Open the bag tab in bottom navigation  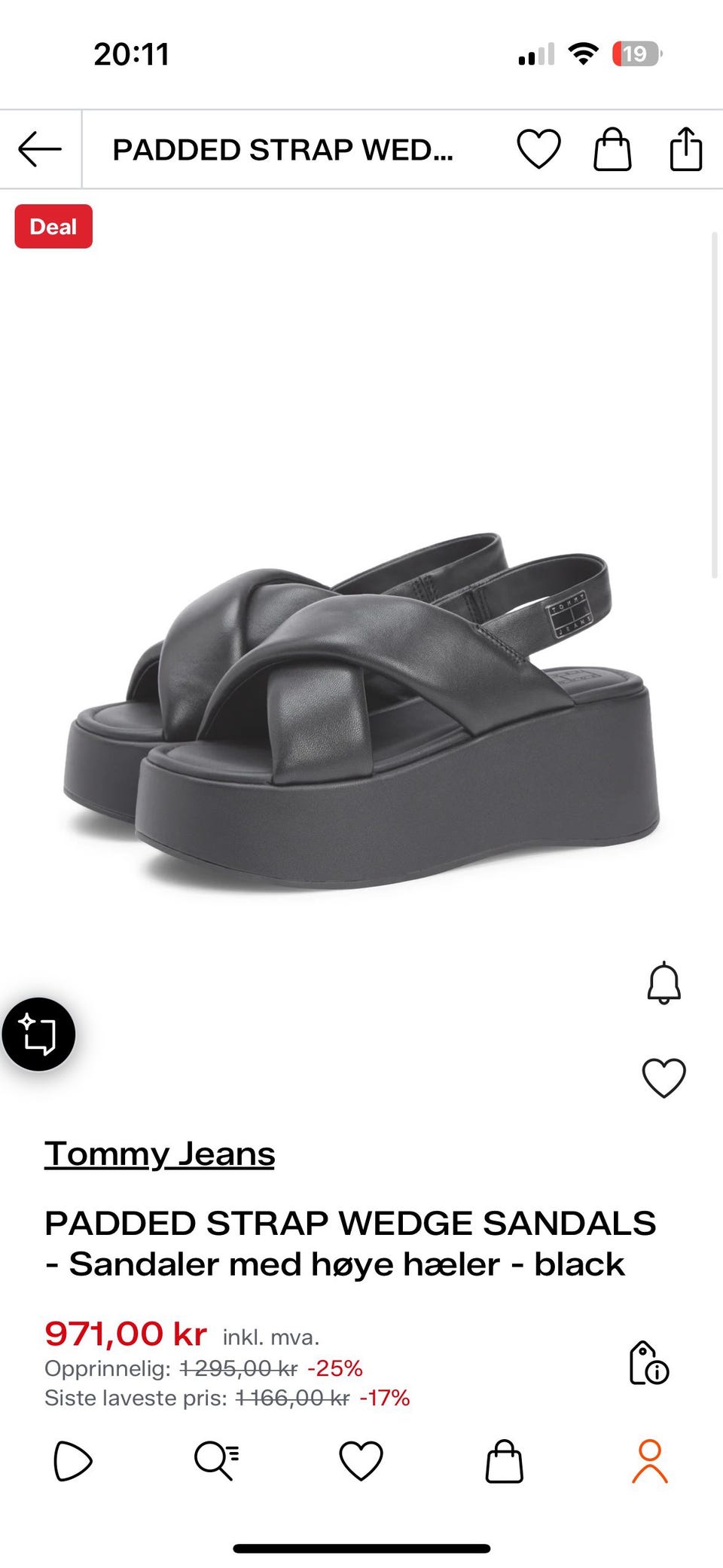505,1461
